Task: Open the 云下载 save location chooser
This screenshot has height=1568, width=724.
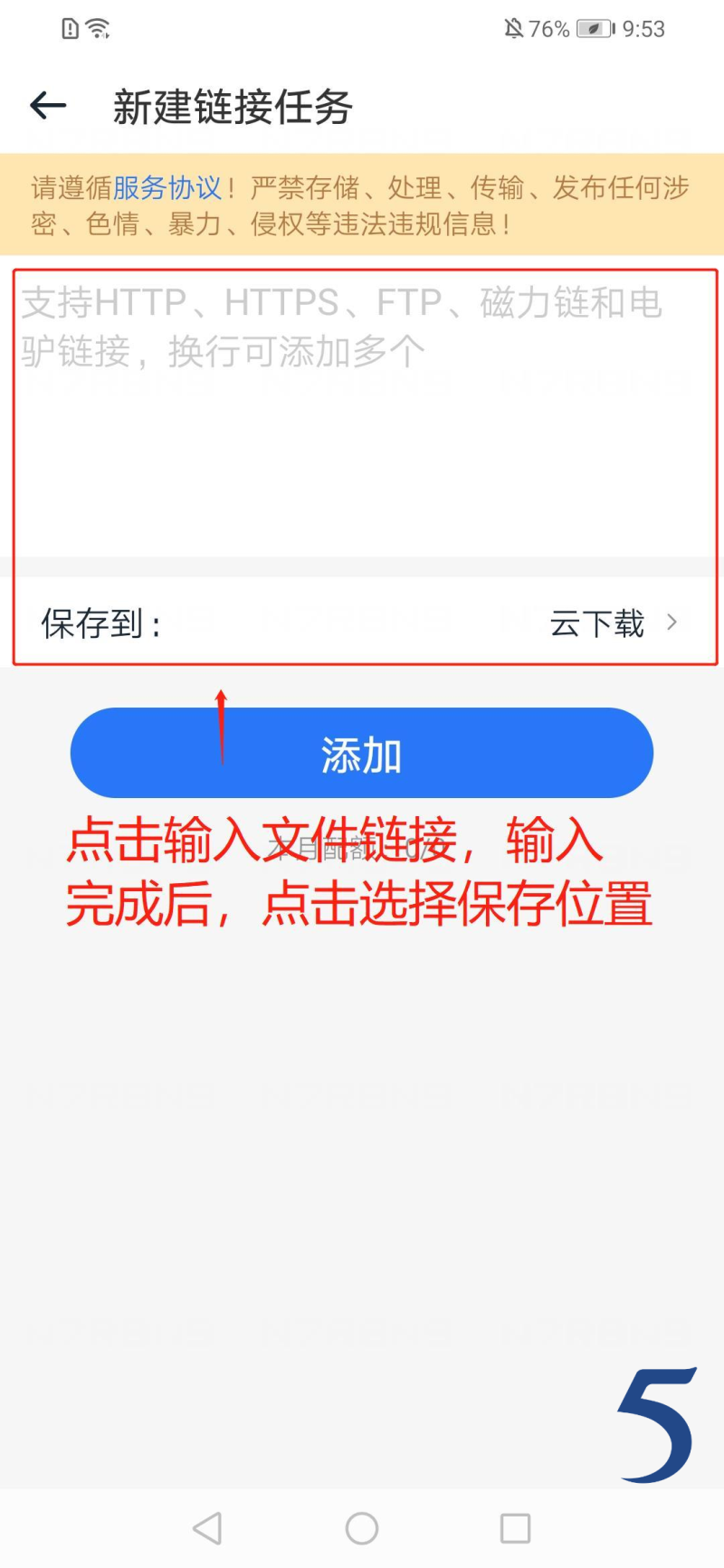Action: pos(597,623)
